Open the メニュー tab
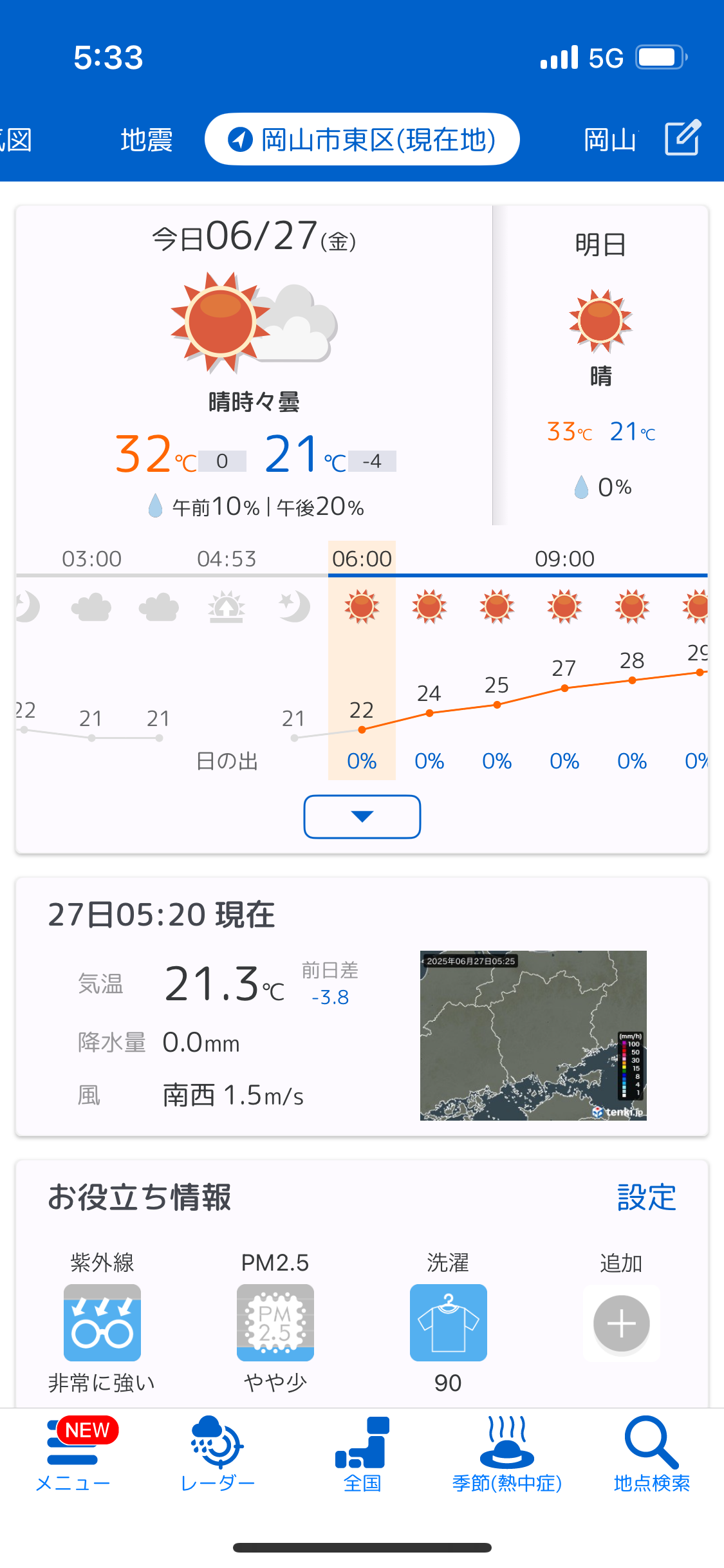The image size is (724, 1568). 73,1455
